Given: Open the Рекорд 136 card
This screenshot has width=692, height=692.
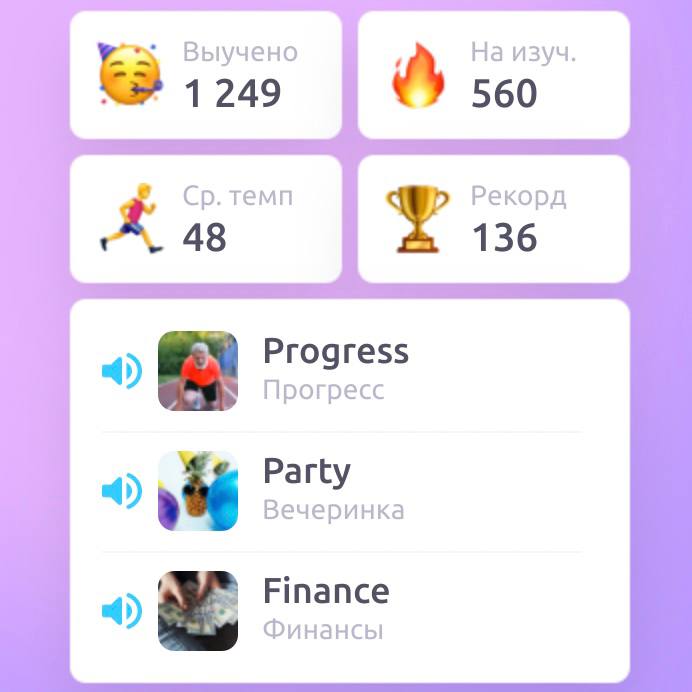Looking at the screenshot, I should (x=493, y=219).
